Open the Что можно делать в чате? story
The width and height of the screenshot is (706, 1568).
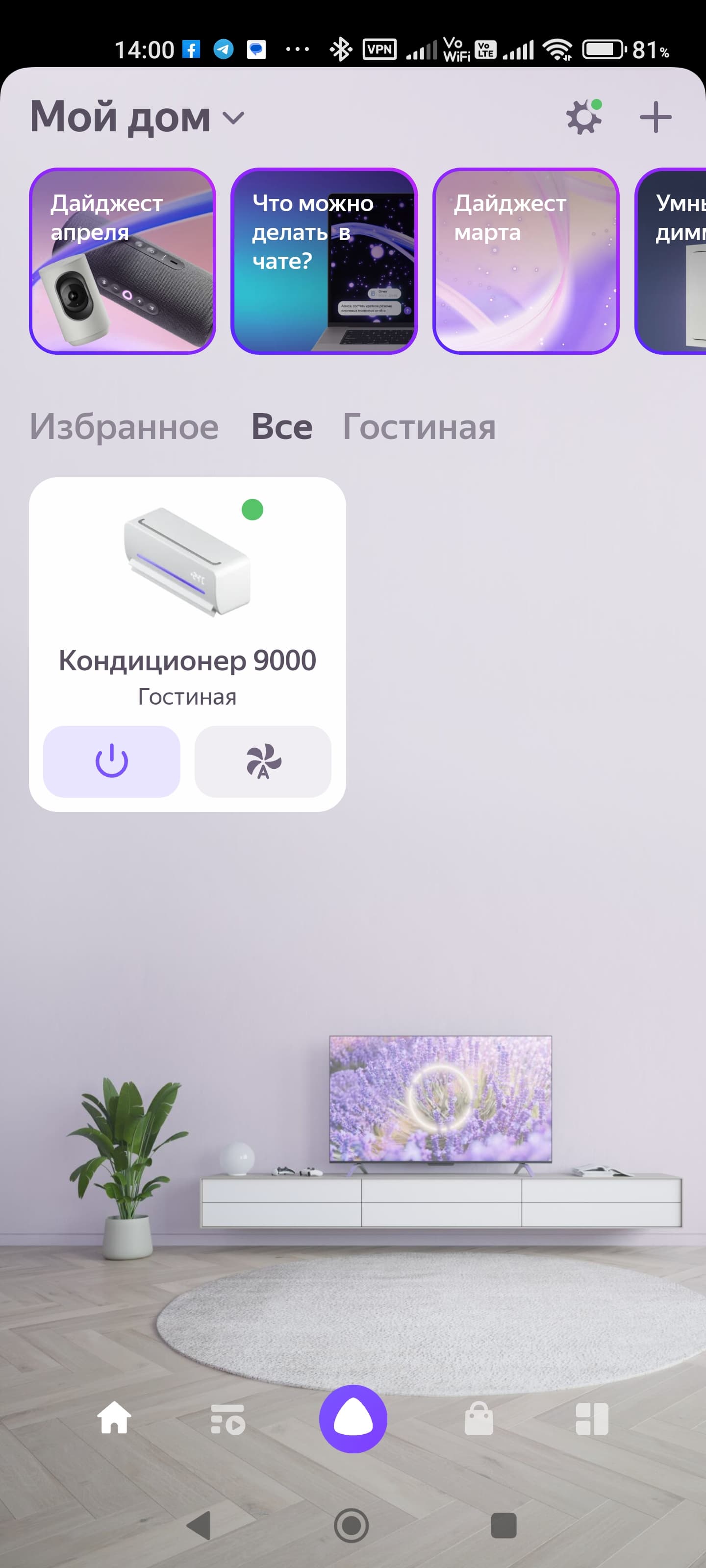[x=324, y=261]
